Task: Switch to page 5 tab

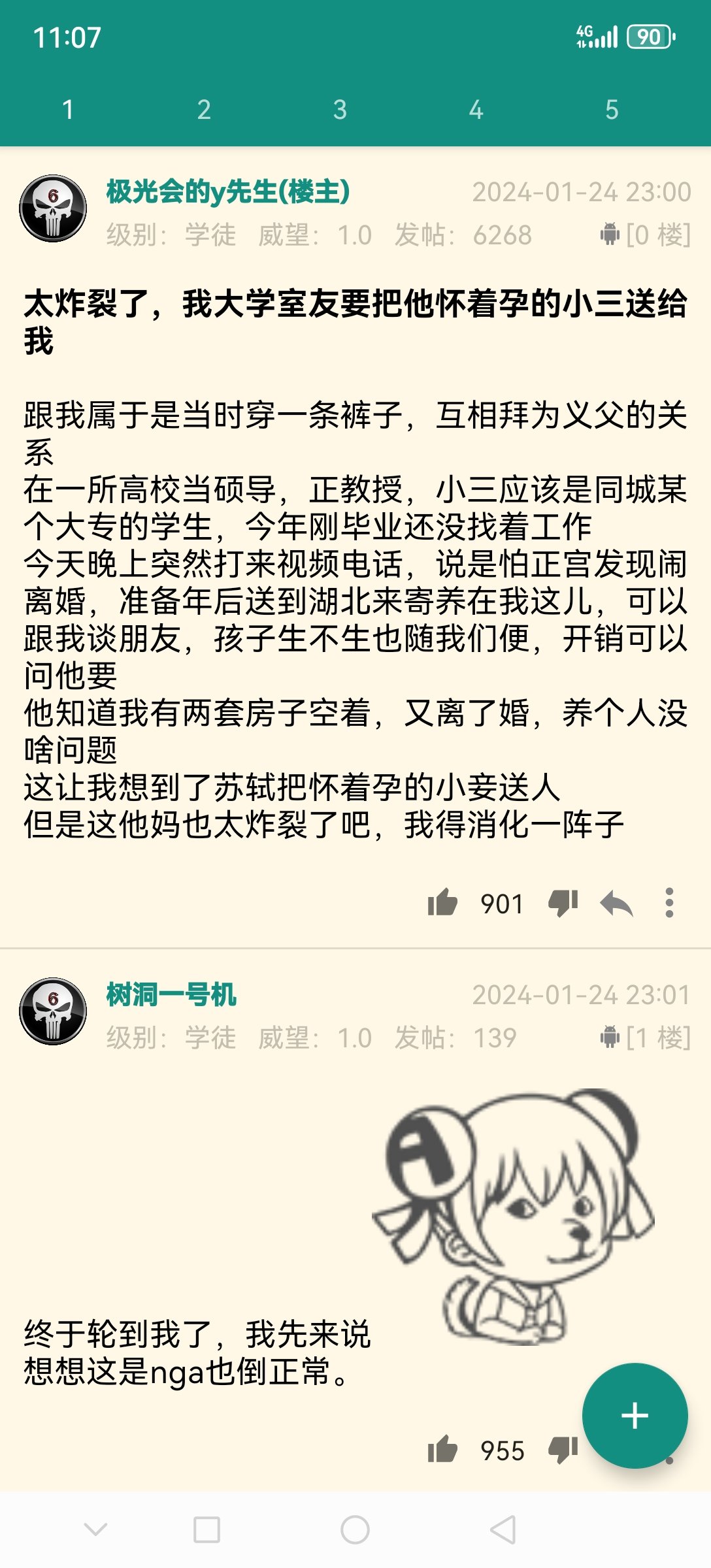Action: (612, 110)
